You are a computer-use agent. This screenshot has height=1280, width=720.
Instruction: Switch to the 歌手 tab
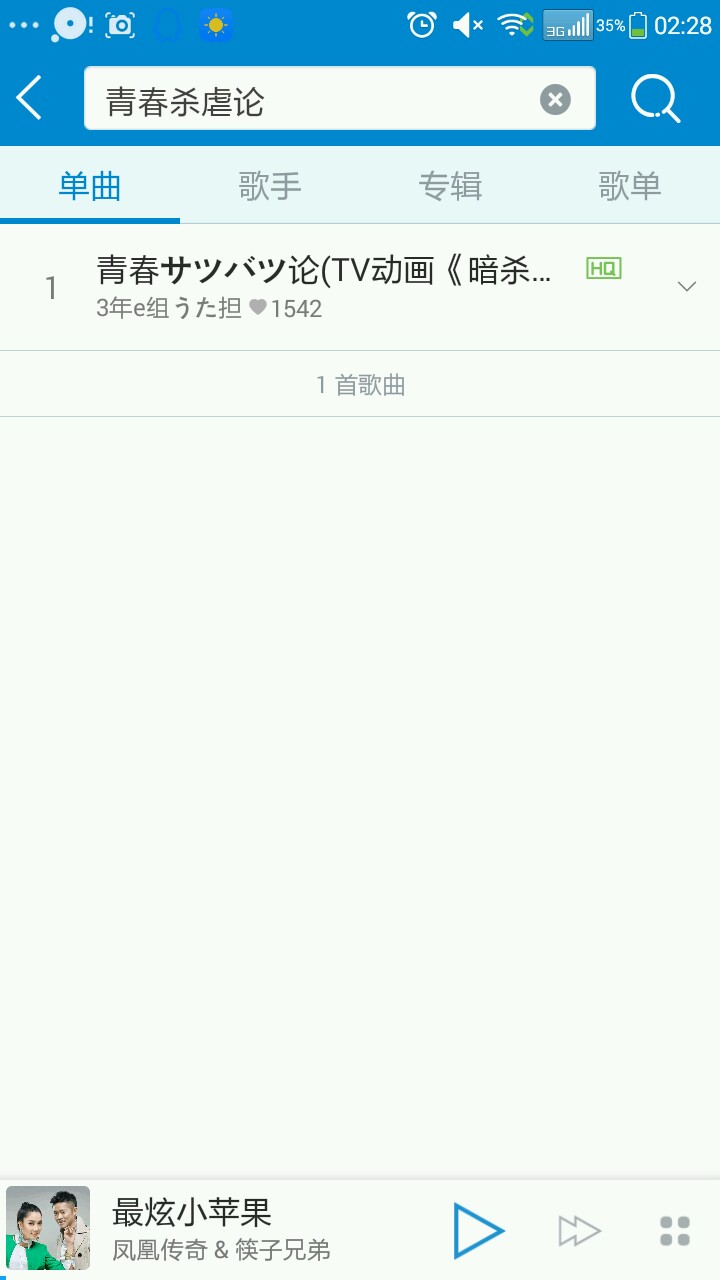(x=270, y=186)
